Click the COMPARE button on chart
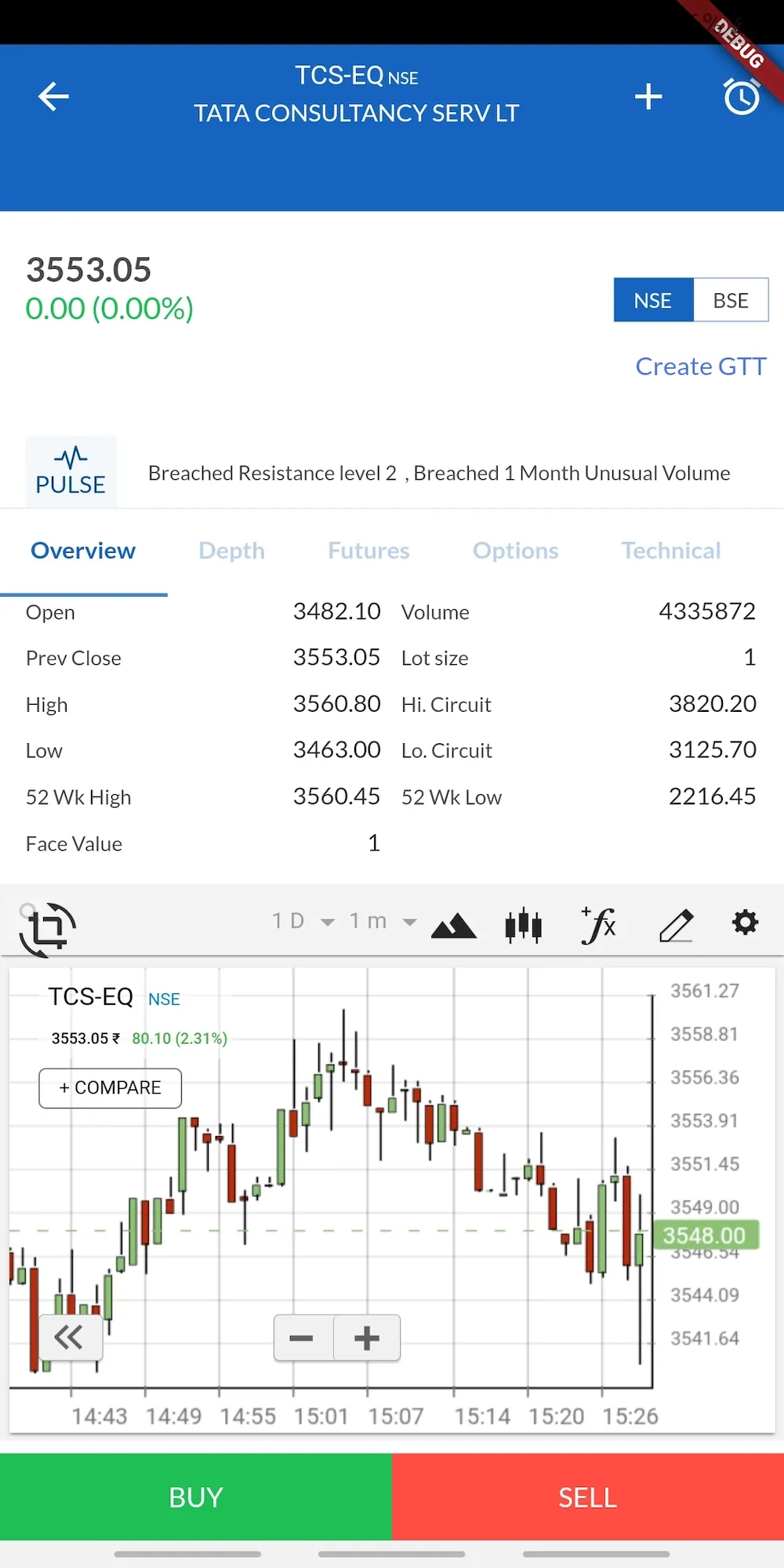Screen dimensions: 784x1568 click(110, 1087)
